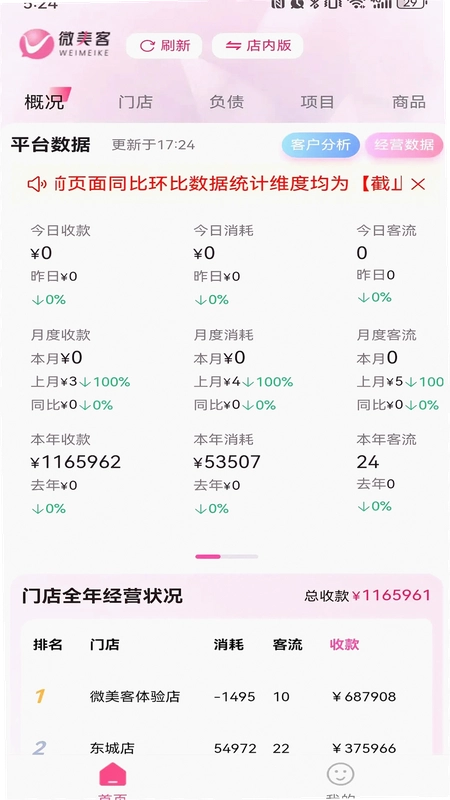Switch to the 门店 tab
This screenshot has width=450, height=800.
click(135, 102)
